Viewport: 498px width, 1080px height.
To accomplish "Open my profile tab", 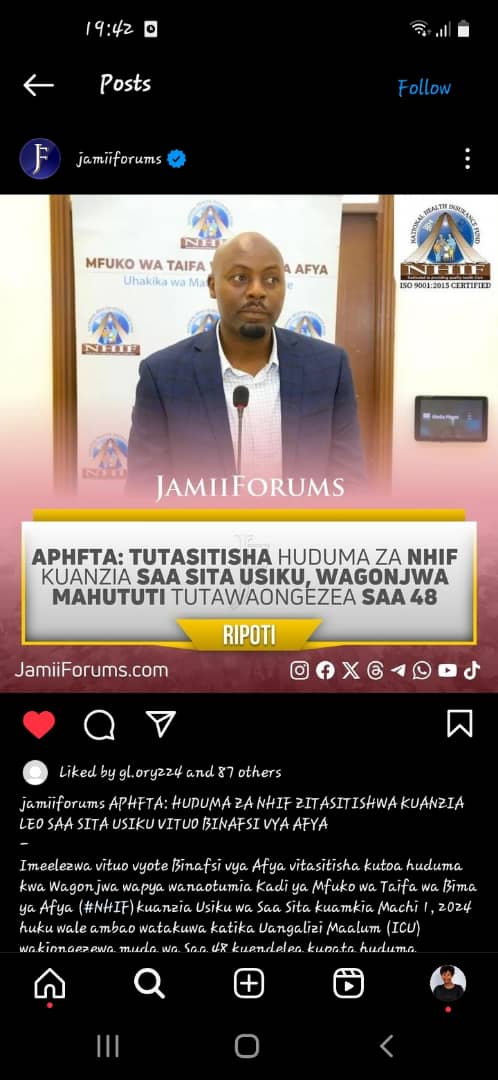I will coord(448,983).
